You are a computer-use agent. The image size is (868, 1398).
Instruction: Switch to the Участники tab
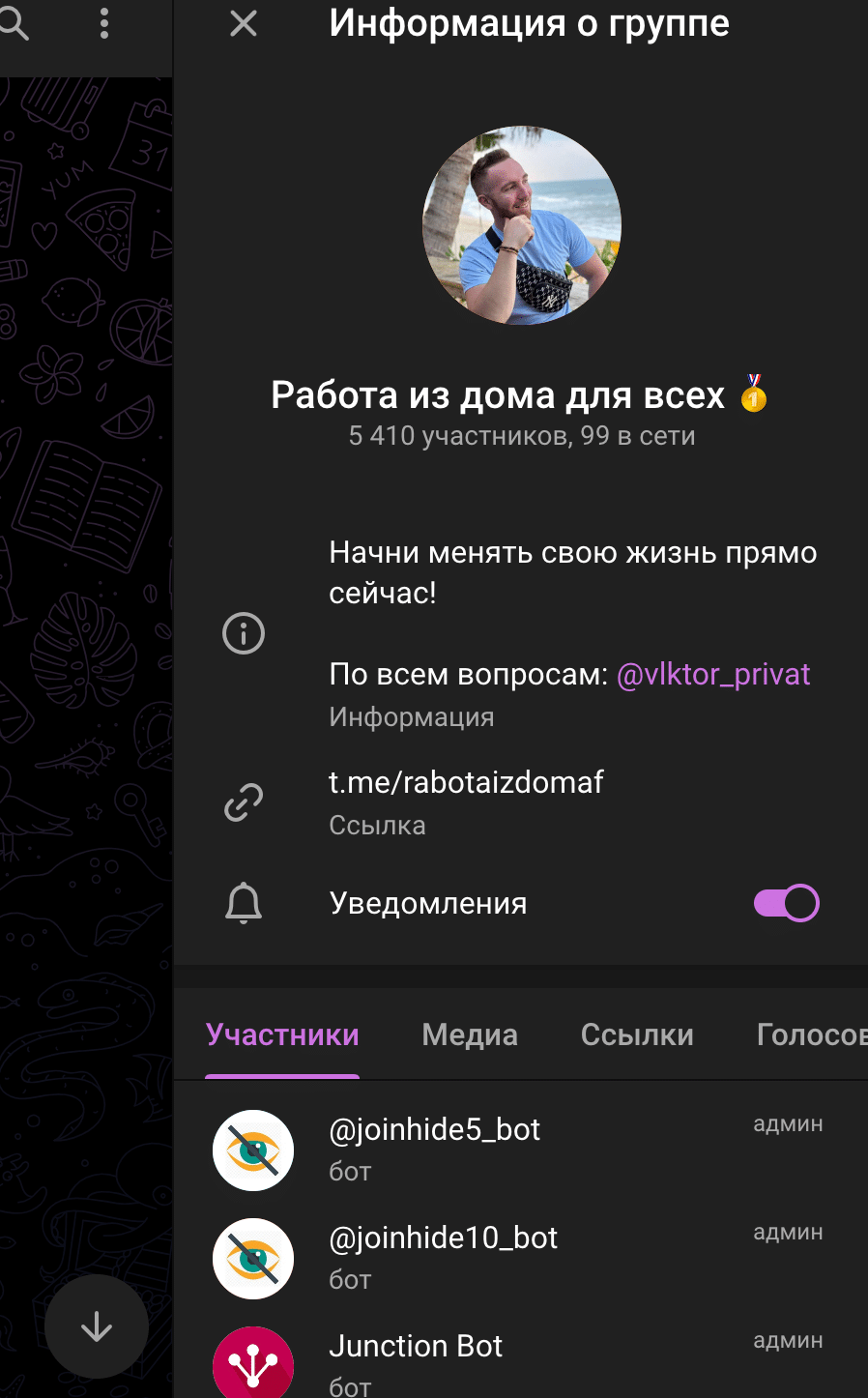(282, 1034)
